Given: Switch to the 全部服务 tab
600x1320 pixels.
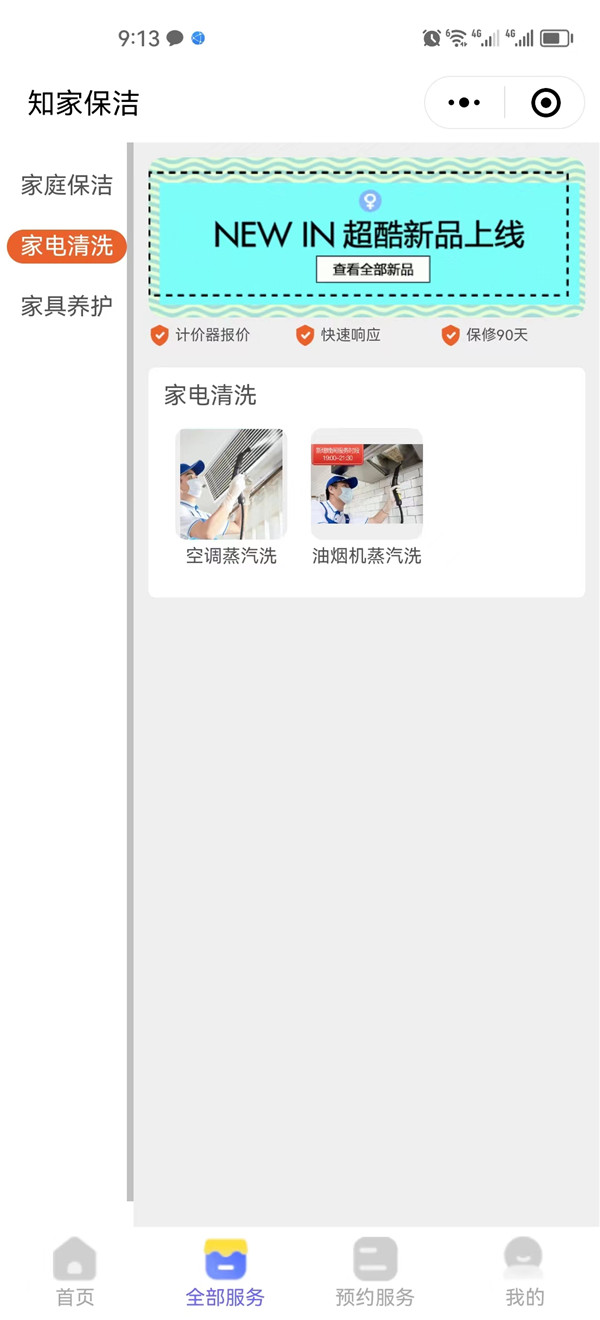Looking at the screenshot, I should [225, 1271].
